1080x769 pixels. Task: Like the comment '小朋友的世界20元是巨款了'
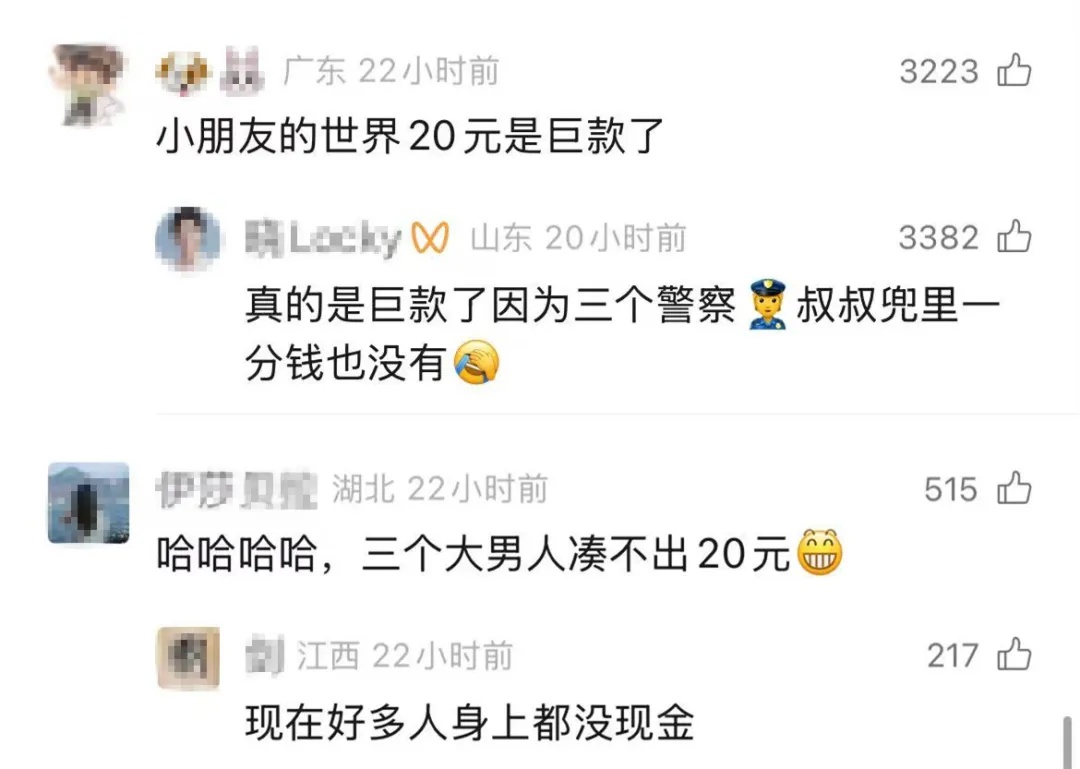1014,70
